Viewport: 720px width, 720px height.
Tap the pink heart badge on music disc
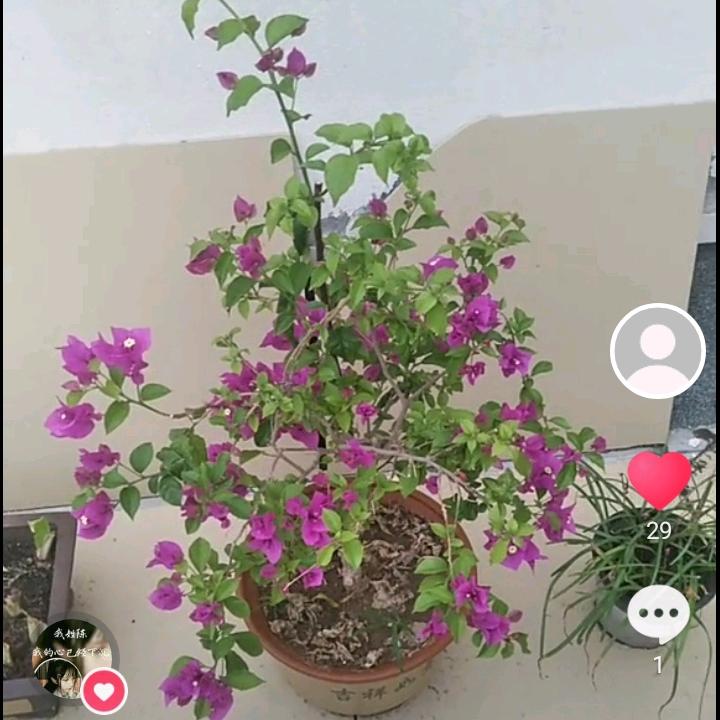click(104, 691)
